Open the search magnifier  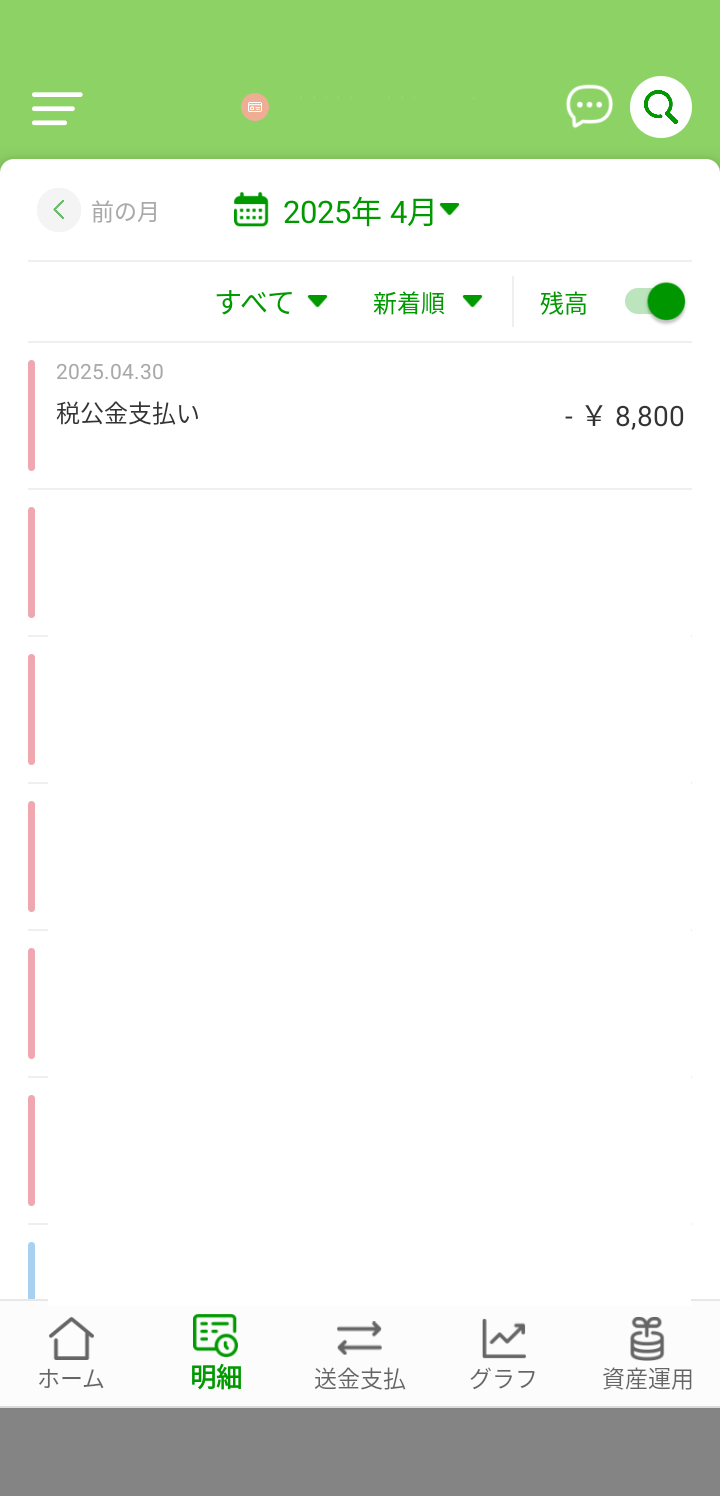click(x=661, y=107)
